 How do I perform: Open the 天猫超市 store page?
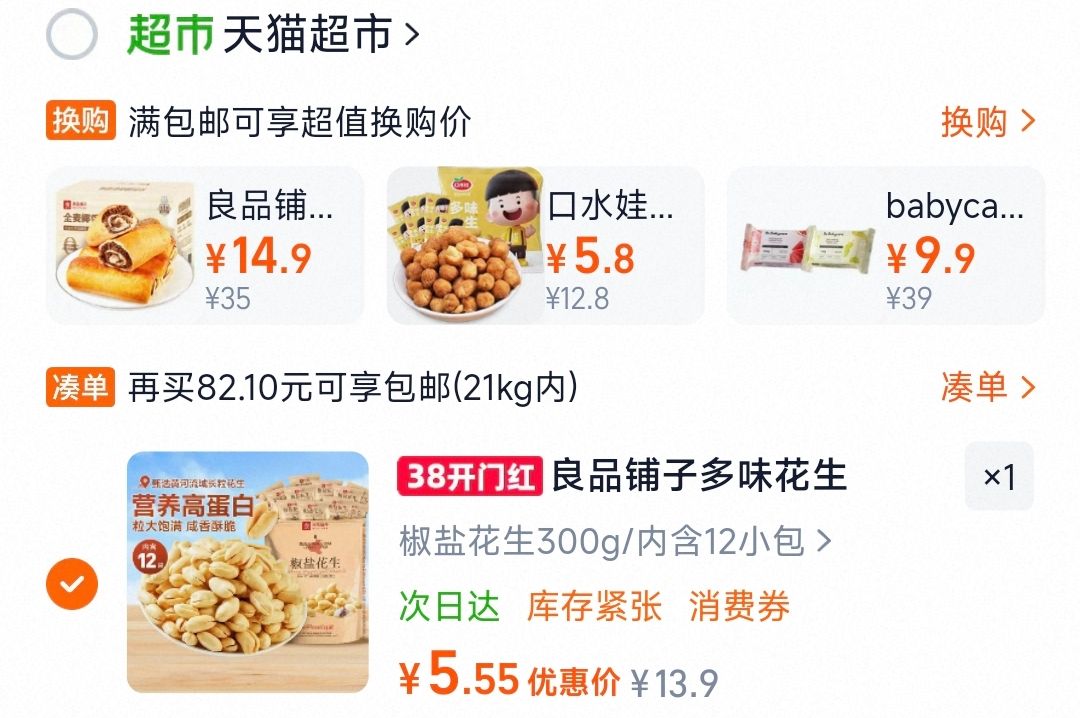tap(308, 35)
